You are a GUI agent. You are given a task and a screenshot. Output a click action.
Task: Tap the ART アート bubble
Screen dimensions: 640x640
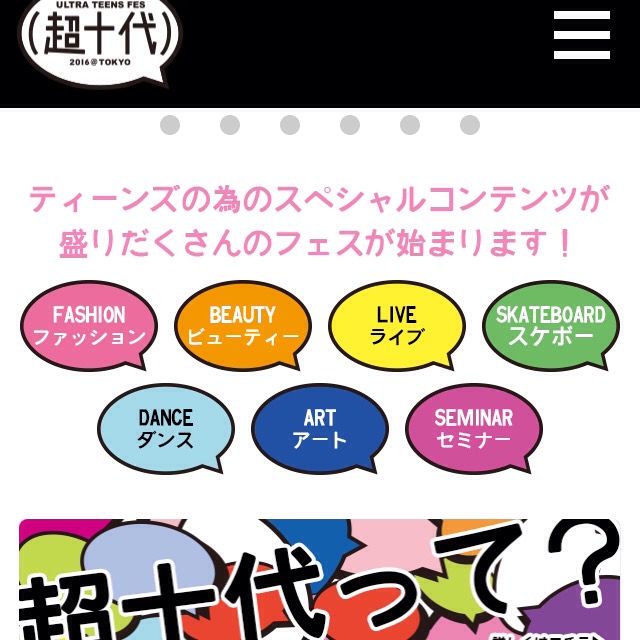319,428
